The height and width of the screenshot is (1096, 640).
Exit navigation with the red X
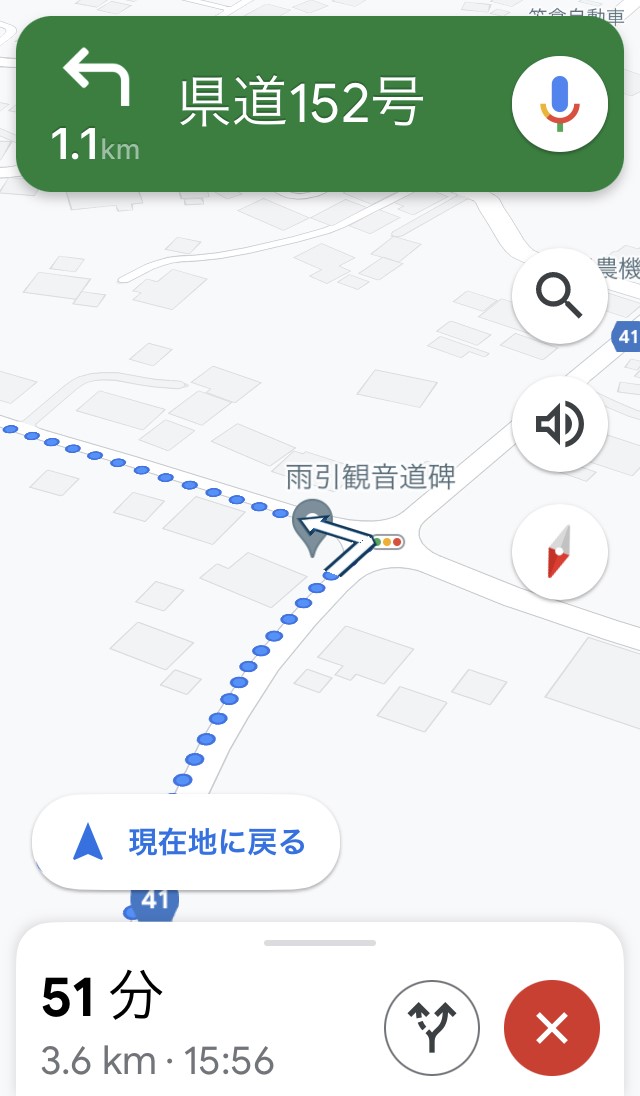(x=552, y=1028)
